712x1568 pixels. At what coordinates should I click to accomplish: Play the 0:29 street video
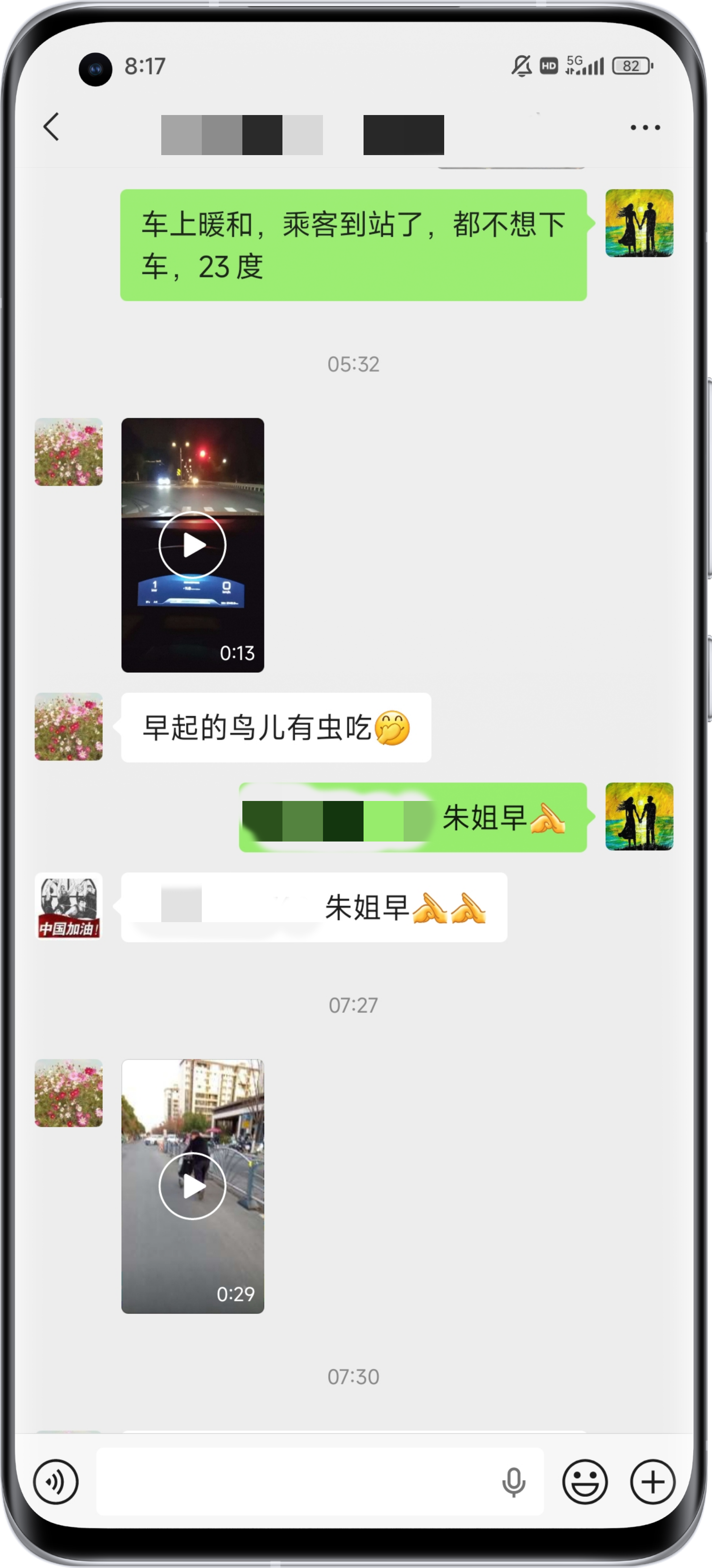point(192,1186)
